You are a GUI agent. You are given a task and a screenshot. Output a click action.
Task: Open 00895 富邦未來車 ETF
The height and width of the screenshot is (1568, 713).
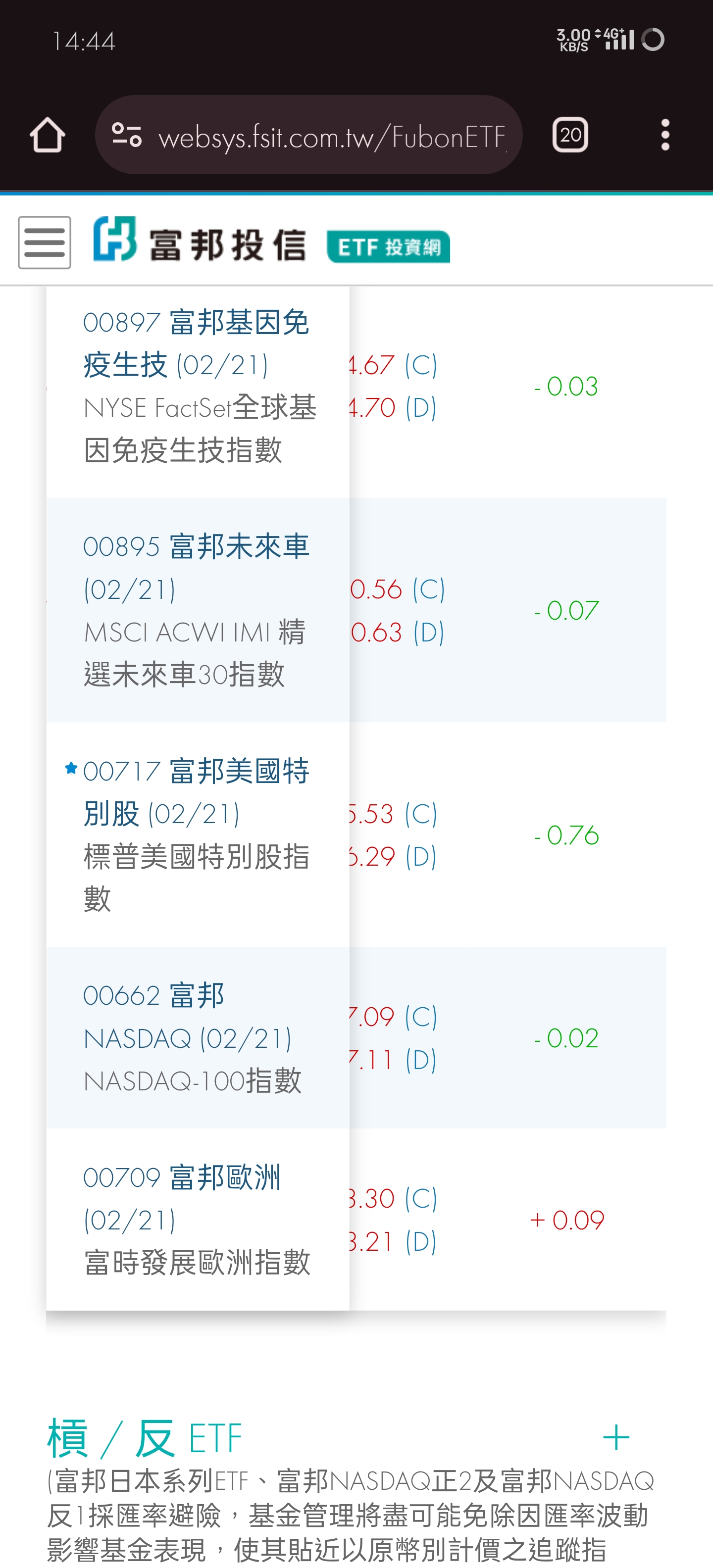[196, 567]
